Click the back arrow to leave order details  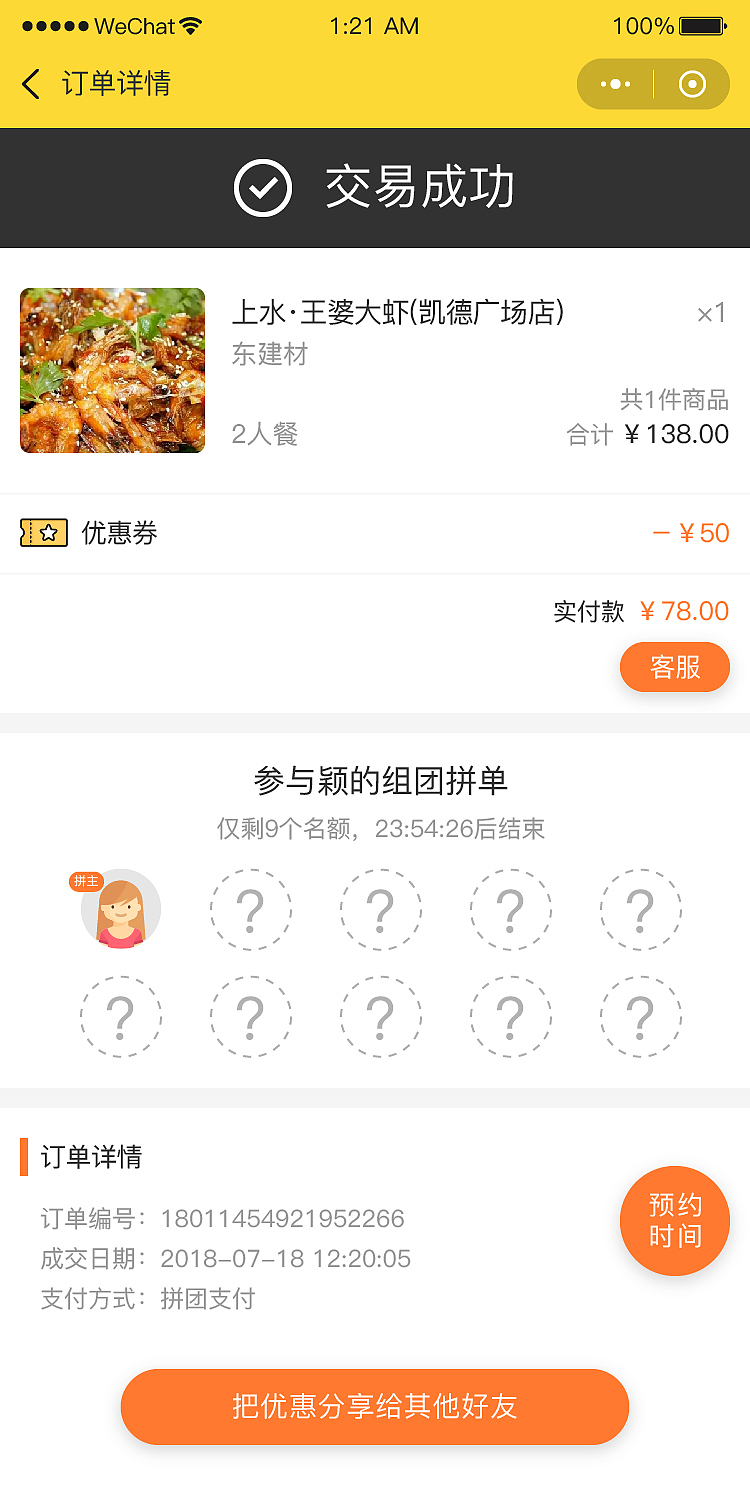coord(29,85)
